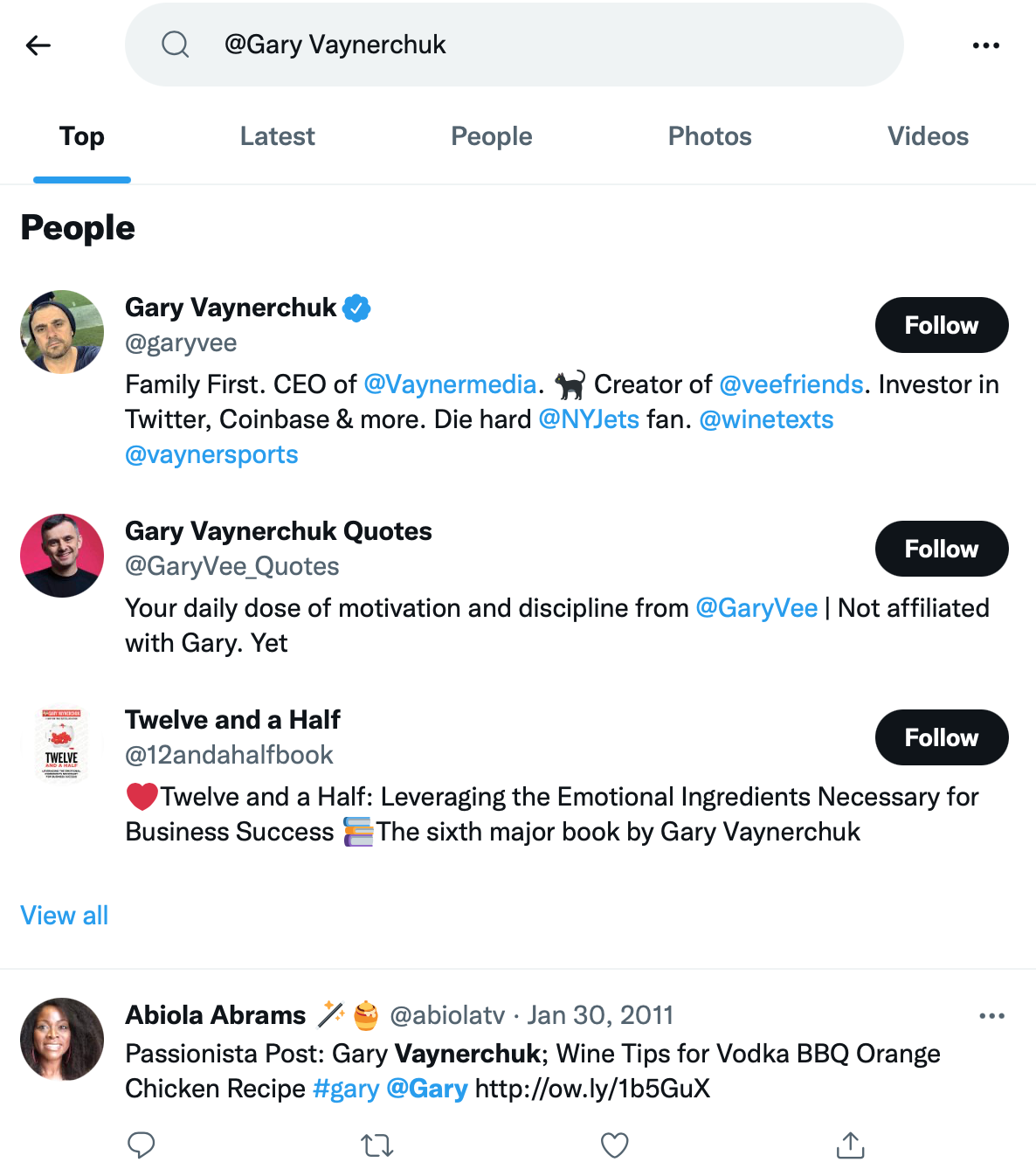Open the search overflow menu
This screenshot has width=1036, height=1176.
coord(985,45)
